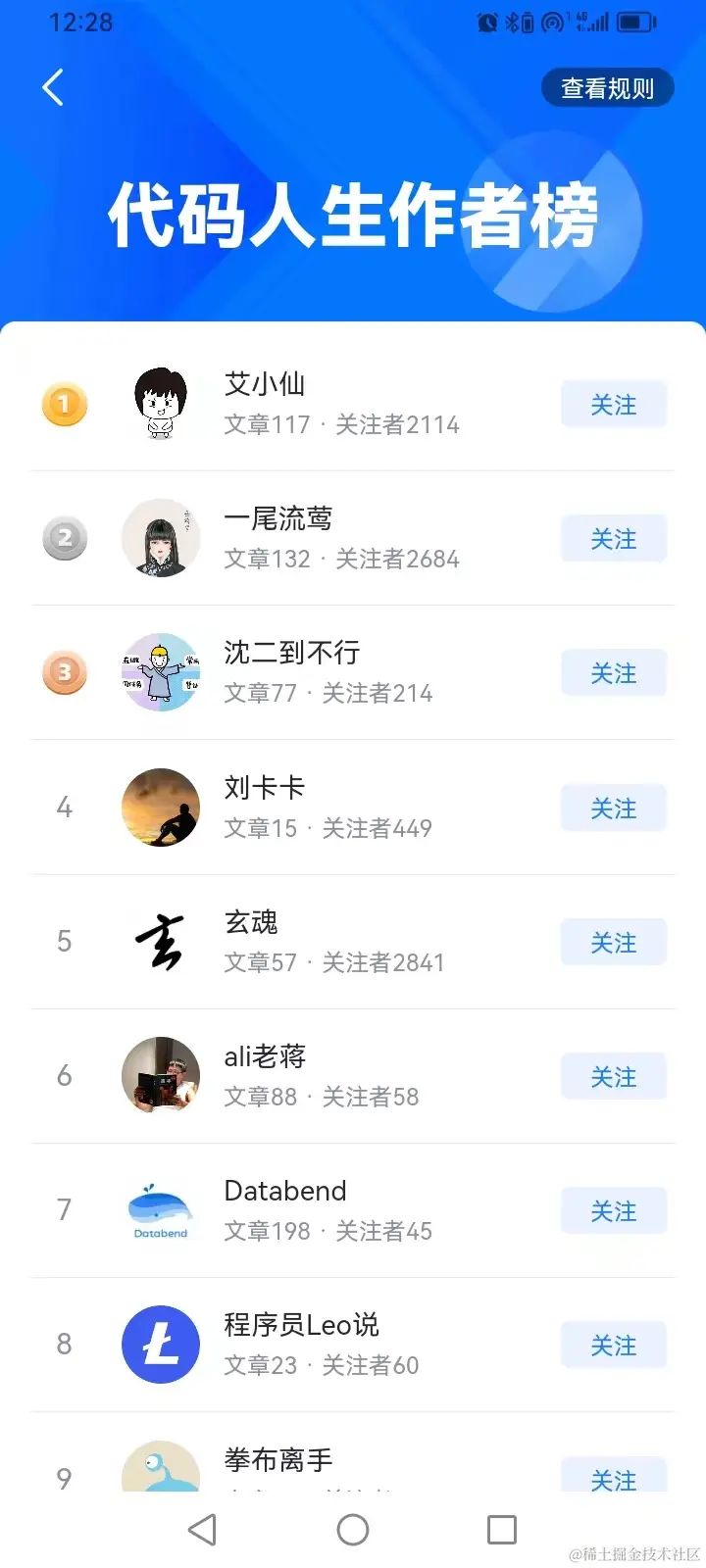Tap 关注 beside ali老蒋
This screenshot has width=706, height=1568.
click(614, 1077)
